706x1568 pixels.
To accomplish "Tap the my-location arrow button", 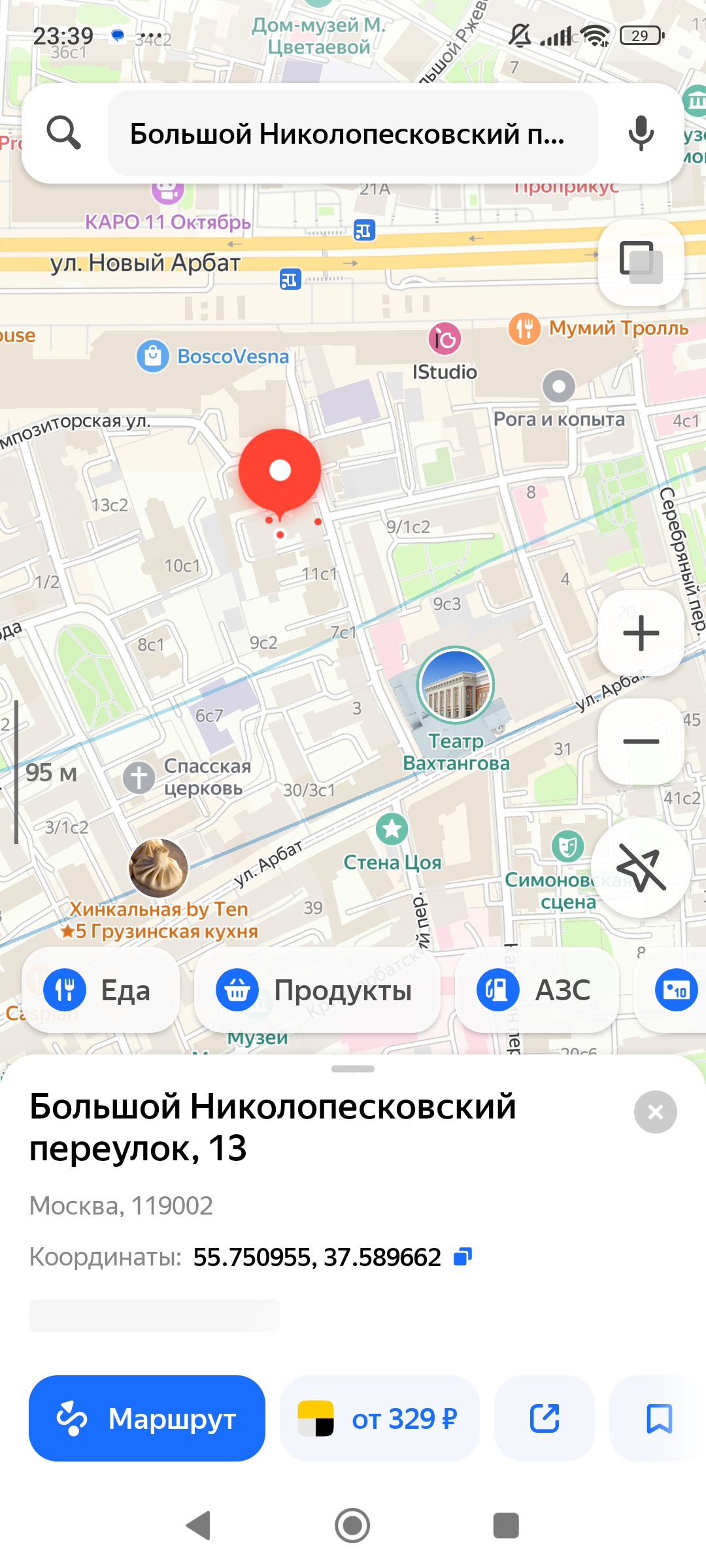I will 641,868.
